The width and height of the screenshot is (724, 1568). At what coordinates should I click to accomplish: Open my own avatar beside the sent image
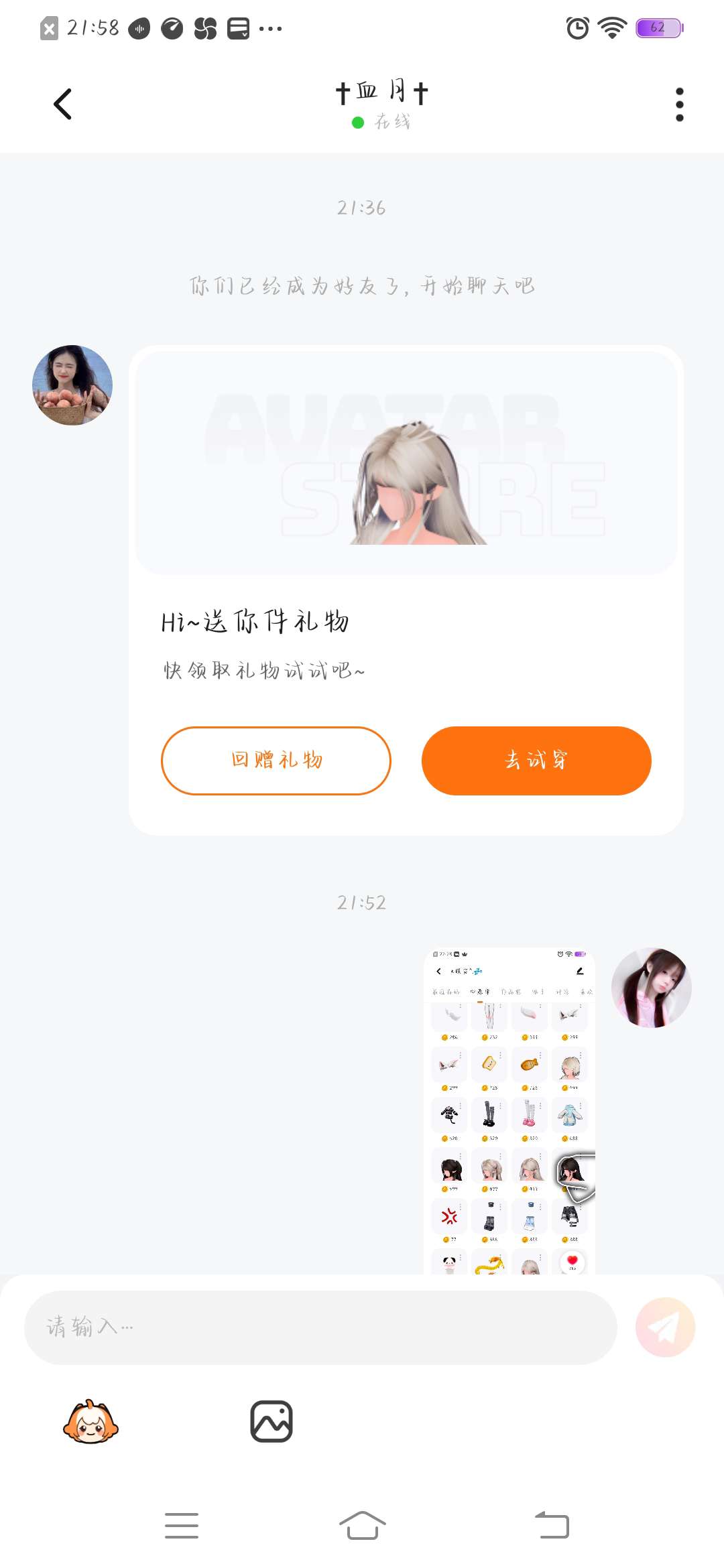coord(651,988)
